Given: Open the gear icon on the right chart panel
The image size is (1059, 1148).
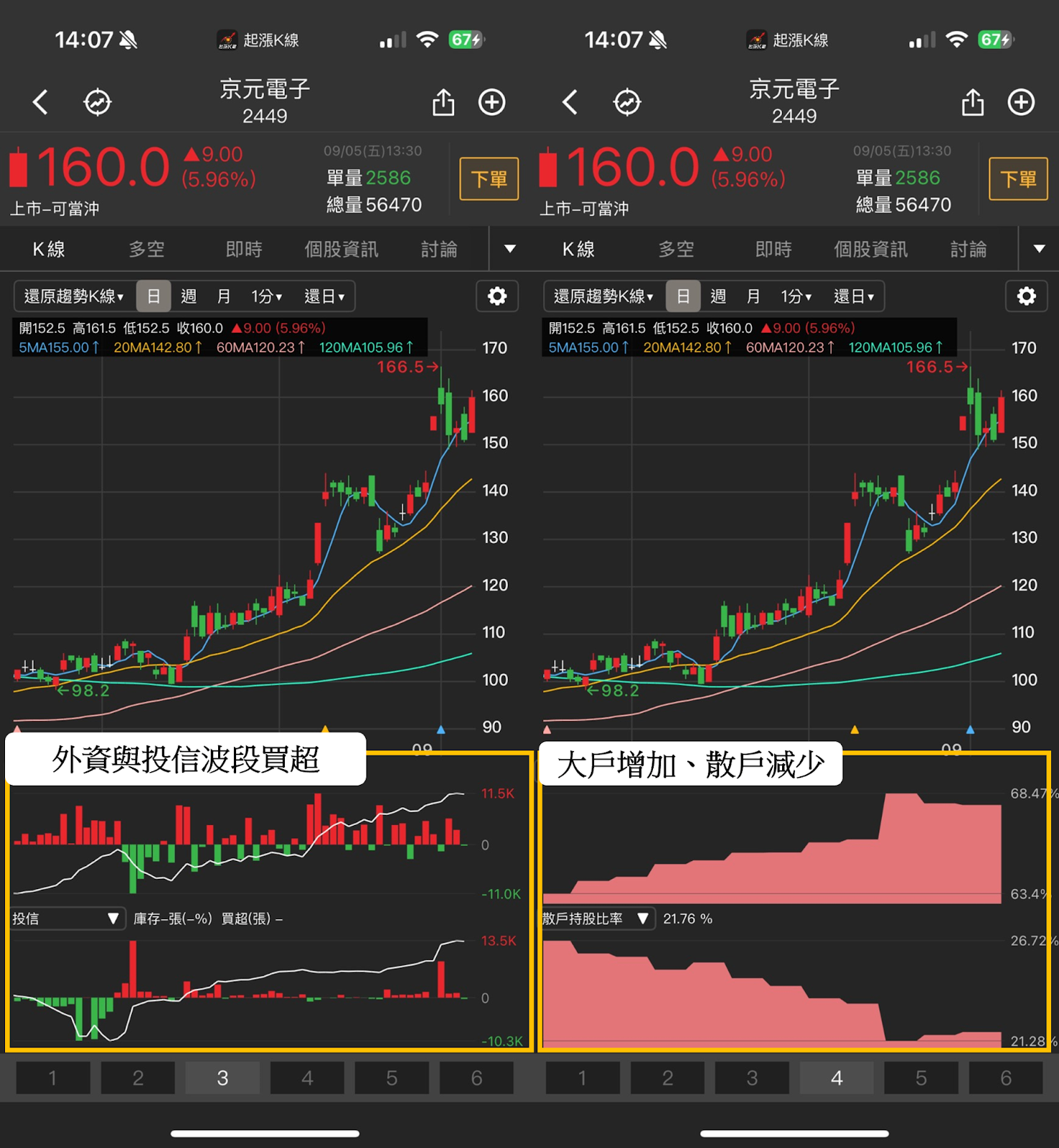Looking at the screenshot, I should [1026, 296].
